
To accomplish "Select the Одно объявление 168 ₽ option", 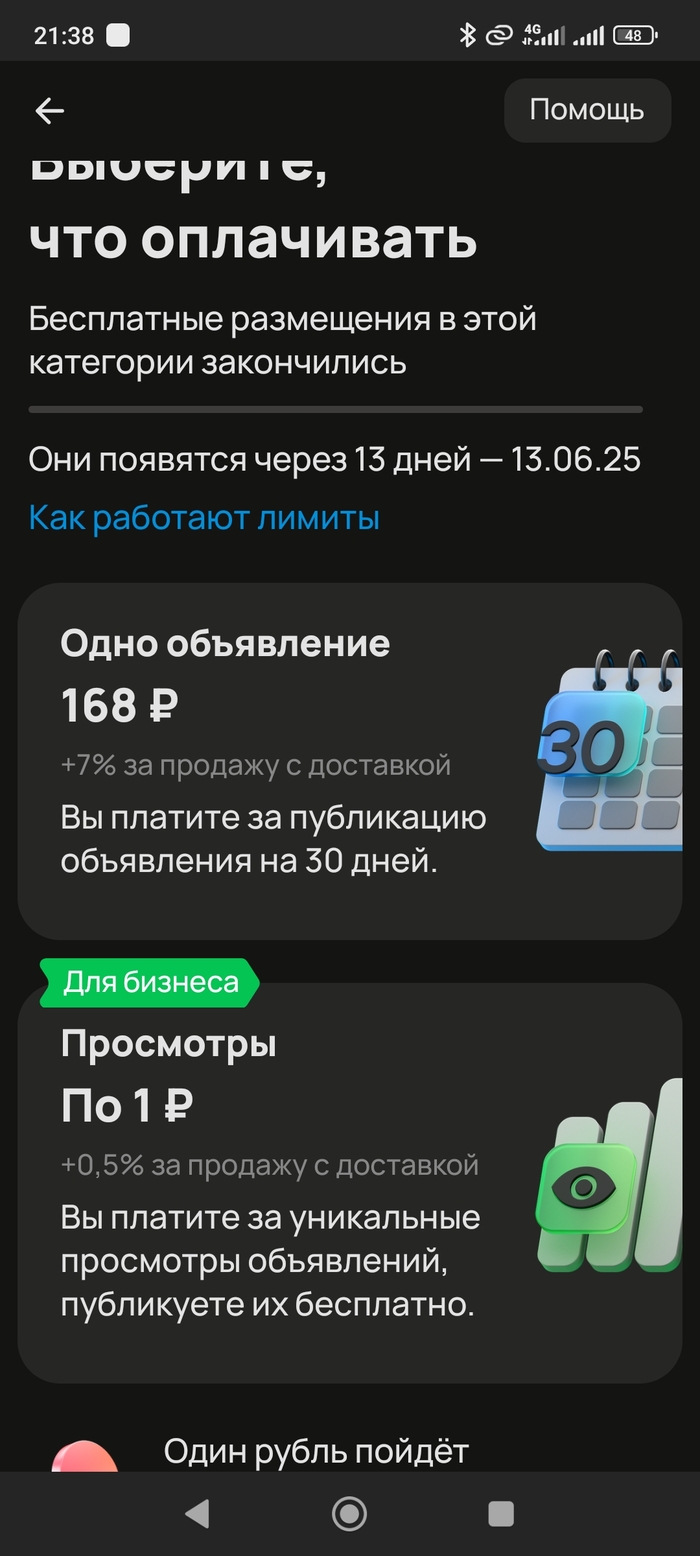I will [x=349, y=760].
